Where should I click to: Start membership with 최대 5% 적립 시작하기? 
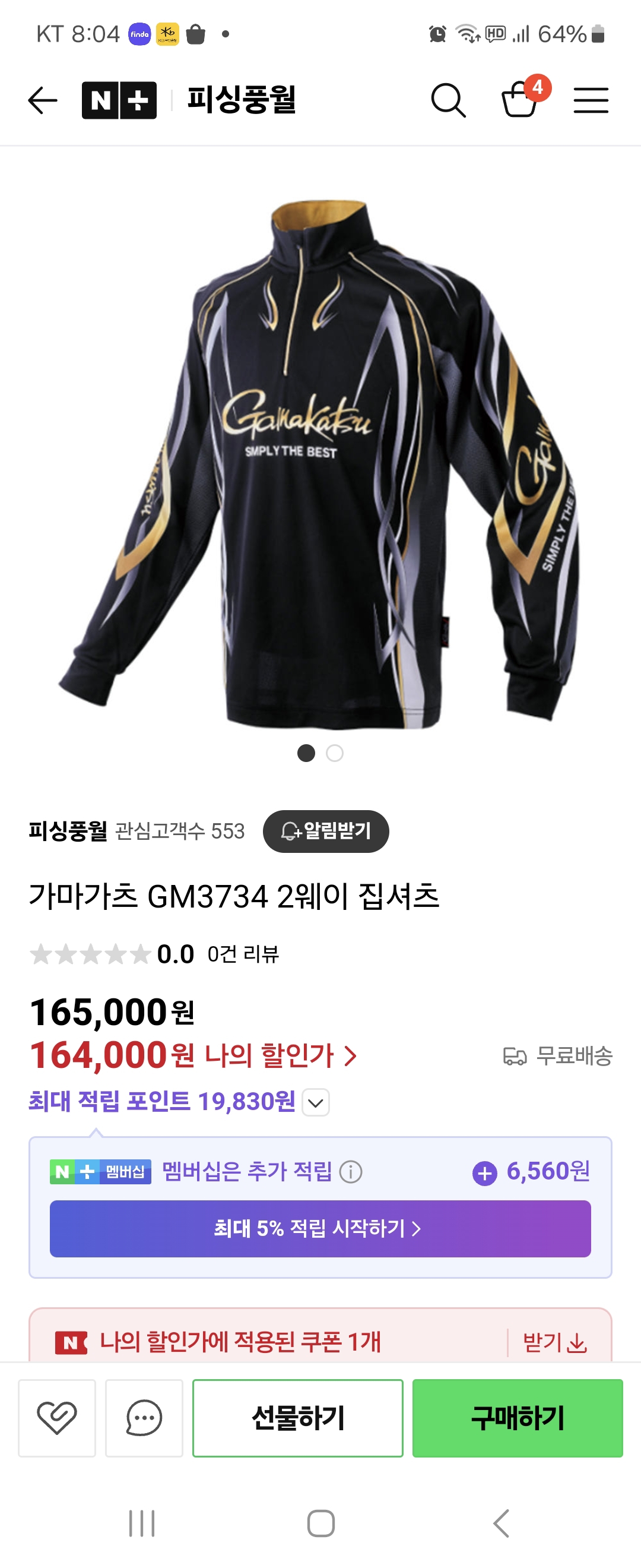coord(320,1228)
